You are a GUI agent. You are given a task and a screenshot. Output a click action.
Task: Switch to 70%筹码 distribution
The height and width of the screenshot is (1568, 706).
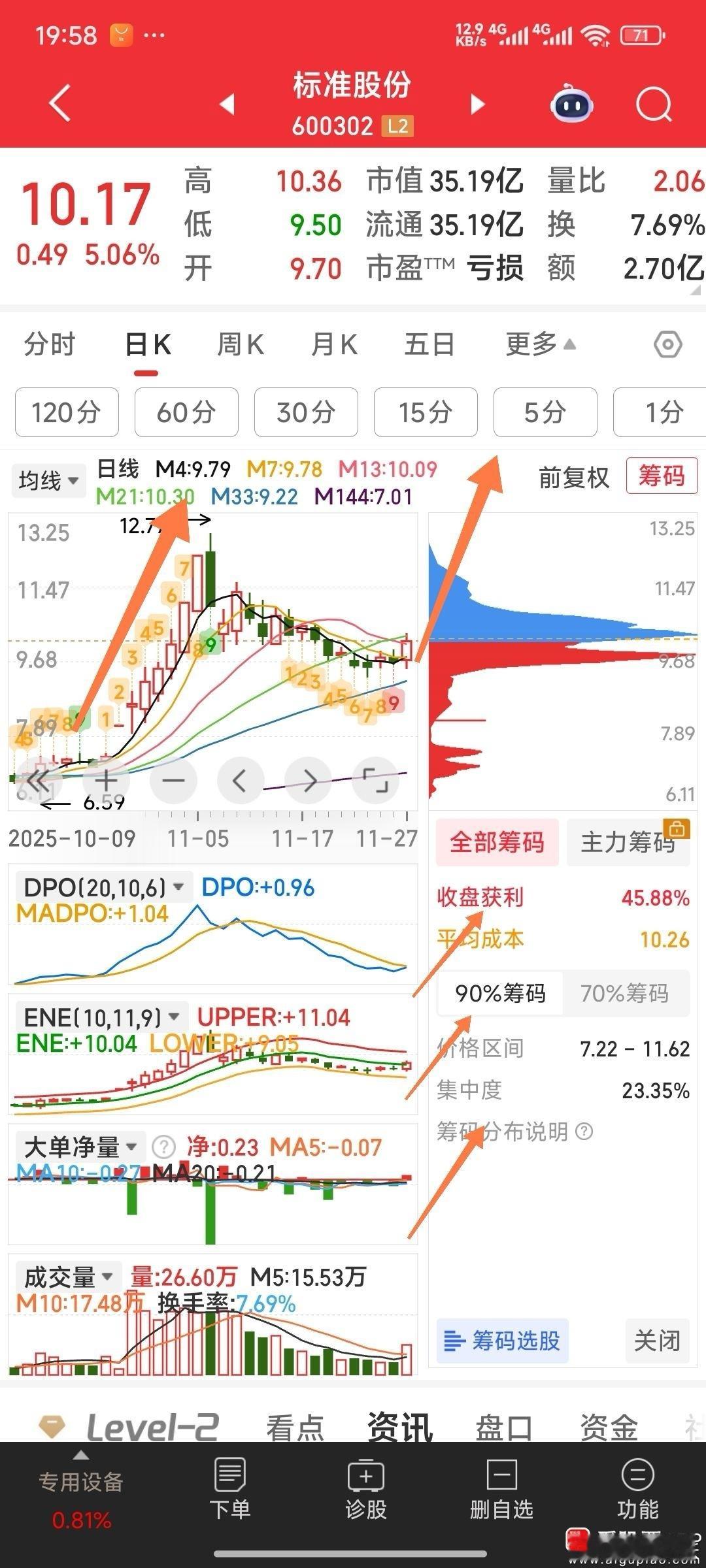tap(626, 993)
